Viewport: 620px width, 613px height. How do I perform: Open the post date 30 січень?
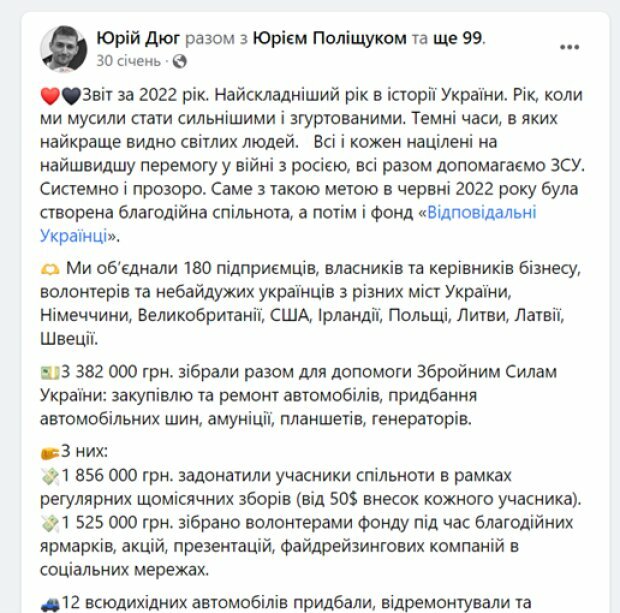point(128,60)
